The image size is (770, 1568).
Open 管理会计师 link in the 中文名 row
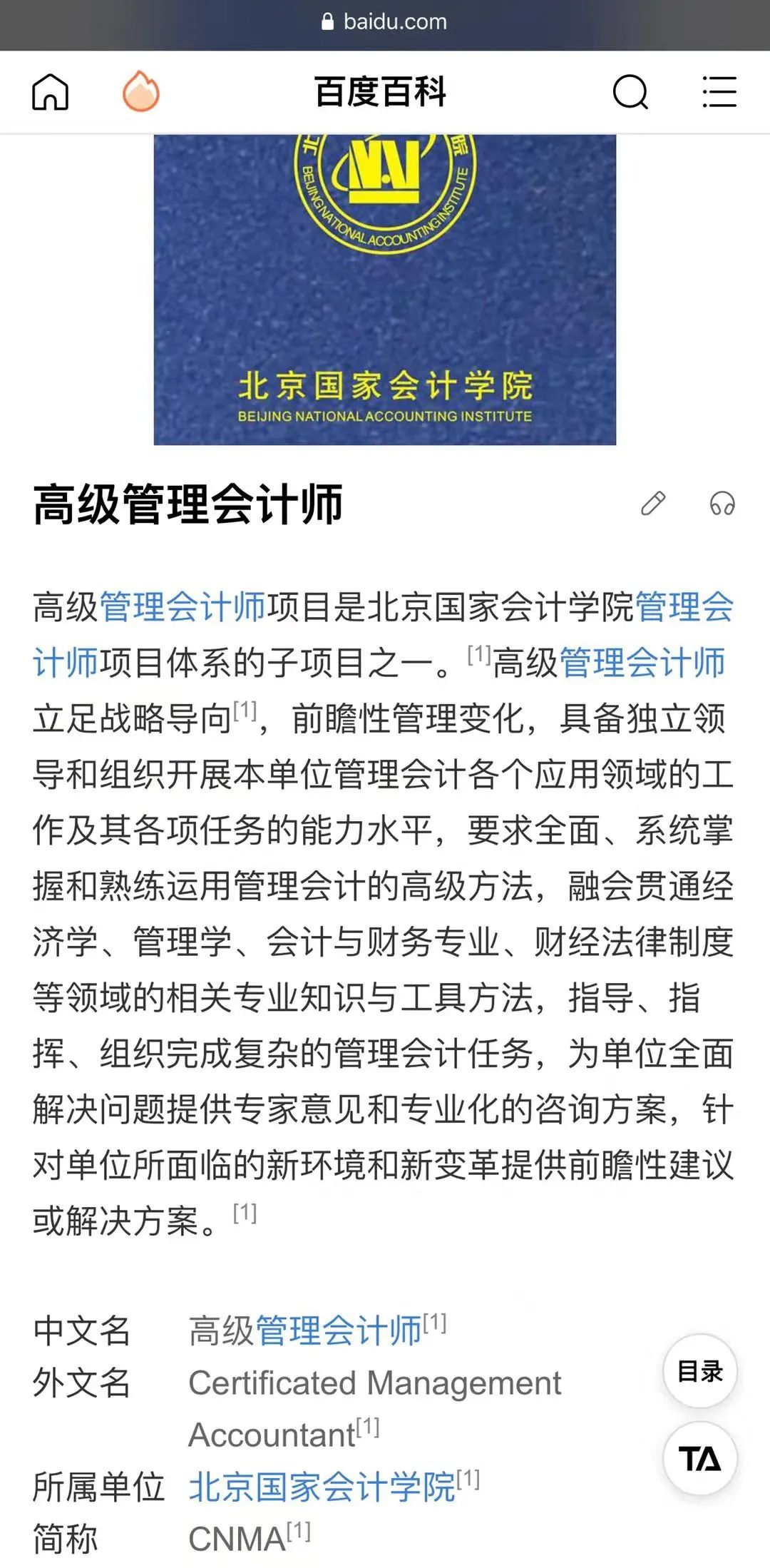pyautogui.click(x=338, y=1331)
